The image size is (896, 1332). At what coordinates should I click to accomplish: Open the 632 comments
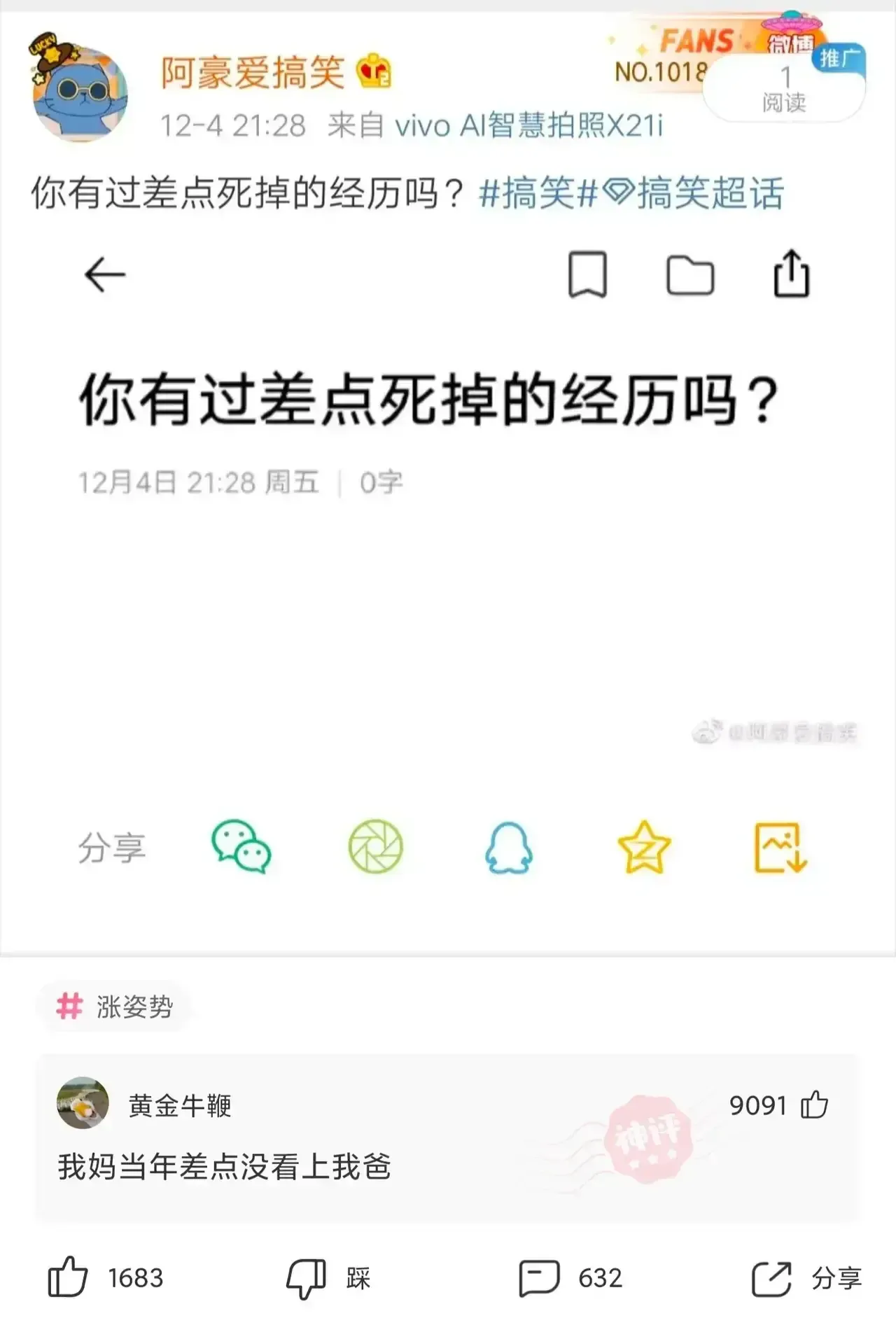click(x=540, y=1278)
